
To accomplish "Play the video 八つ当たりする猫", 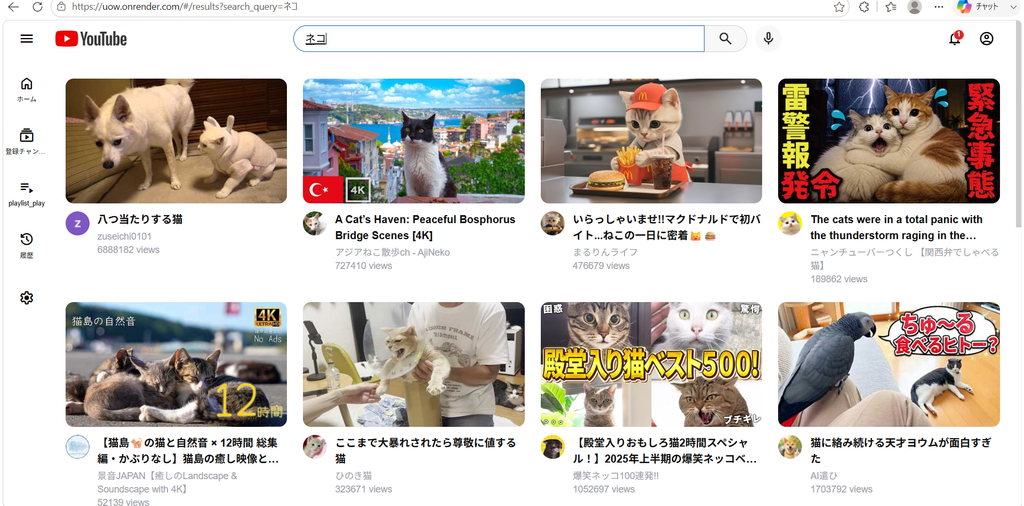I will (x=176, y=141).
